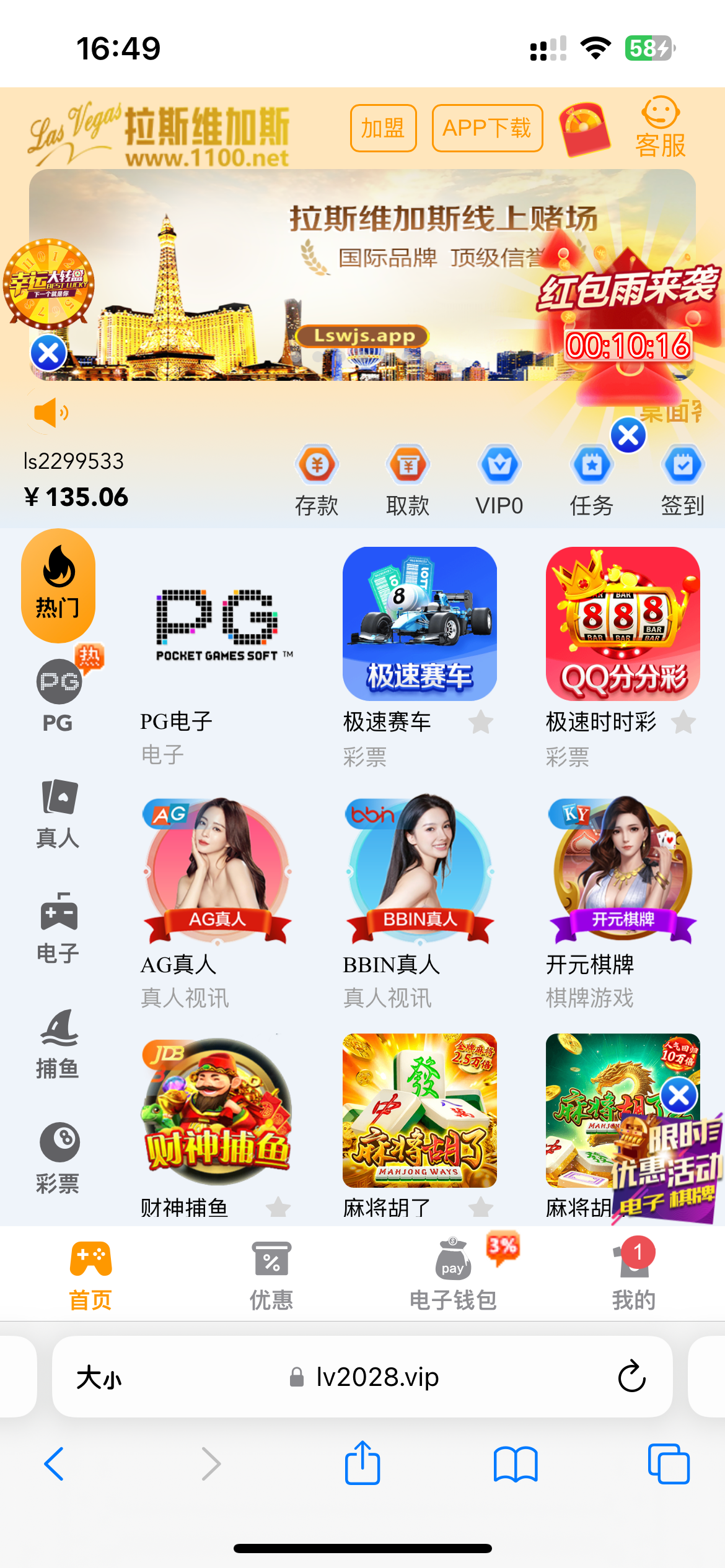Favorite 极速时时彩 with its star
The image size is (725, 1568).
tap(683, 722)
